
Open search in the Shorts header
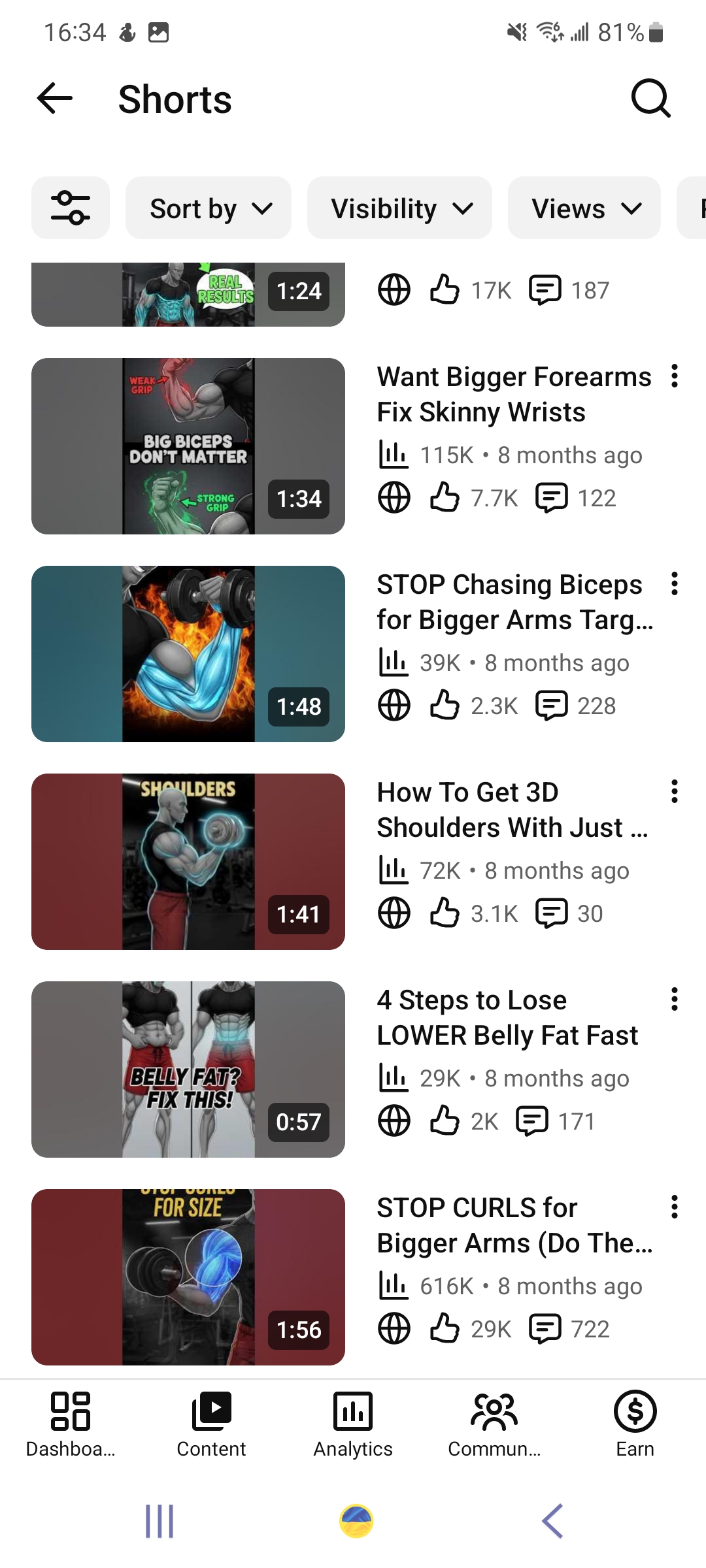(x=650, y=99)
